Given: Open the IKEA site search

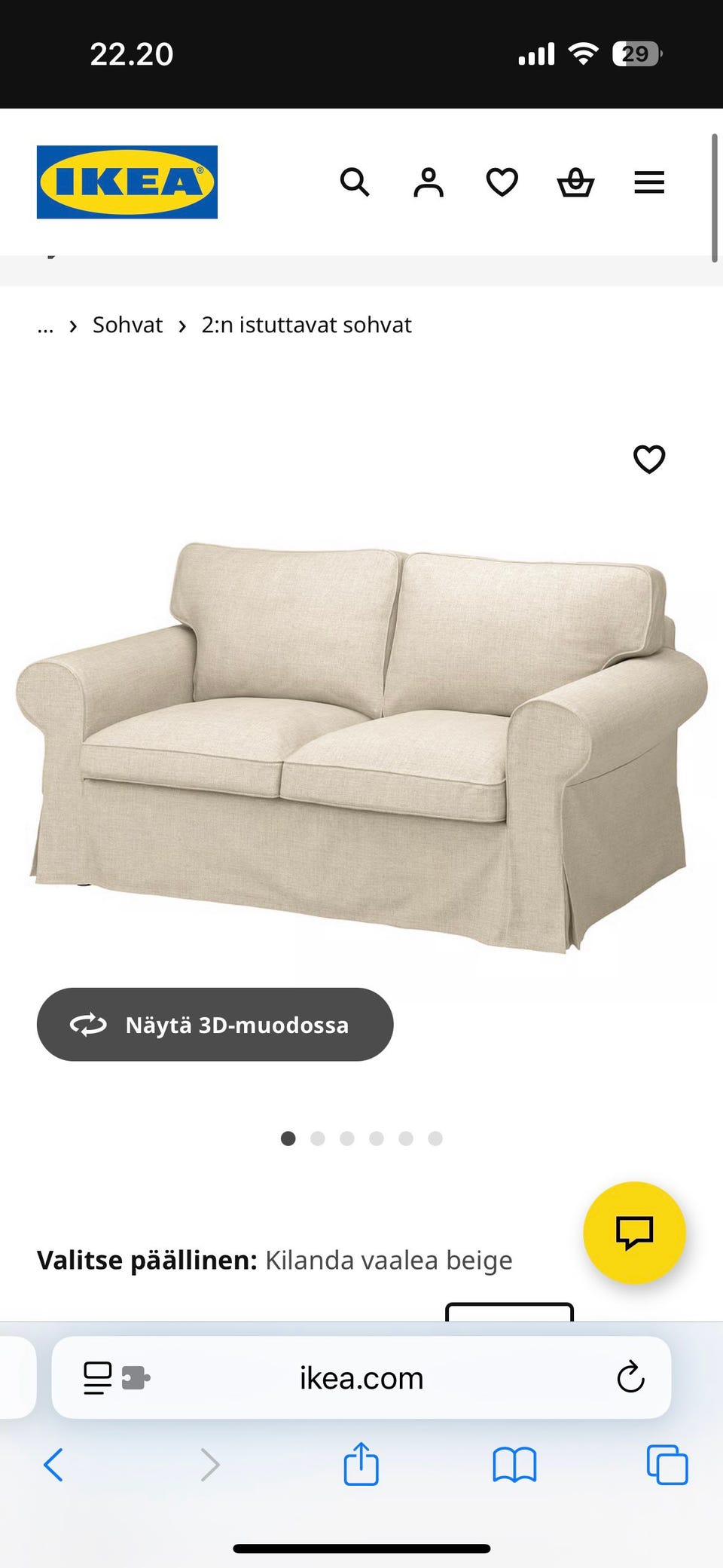Looking at the screenshot, I should pos(354,182).
